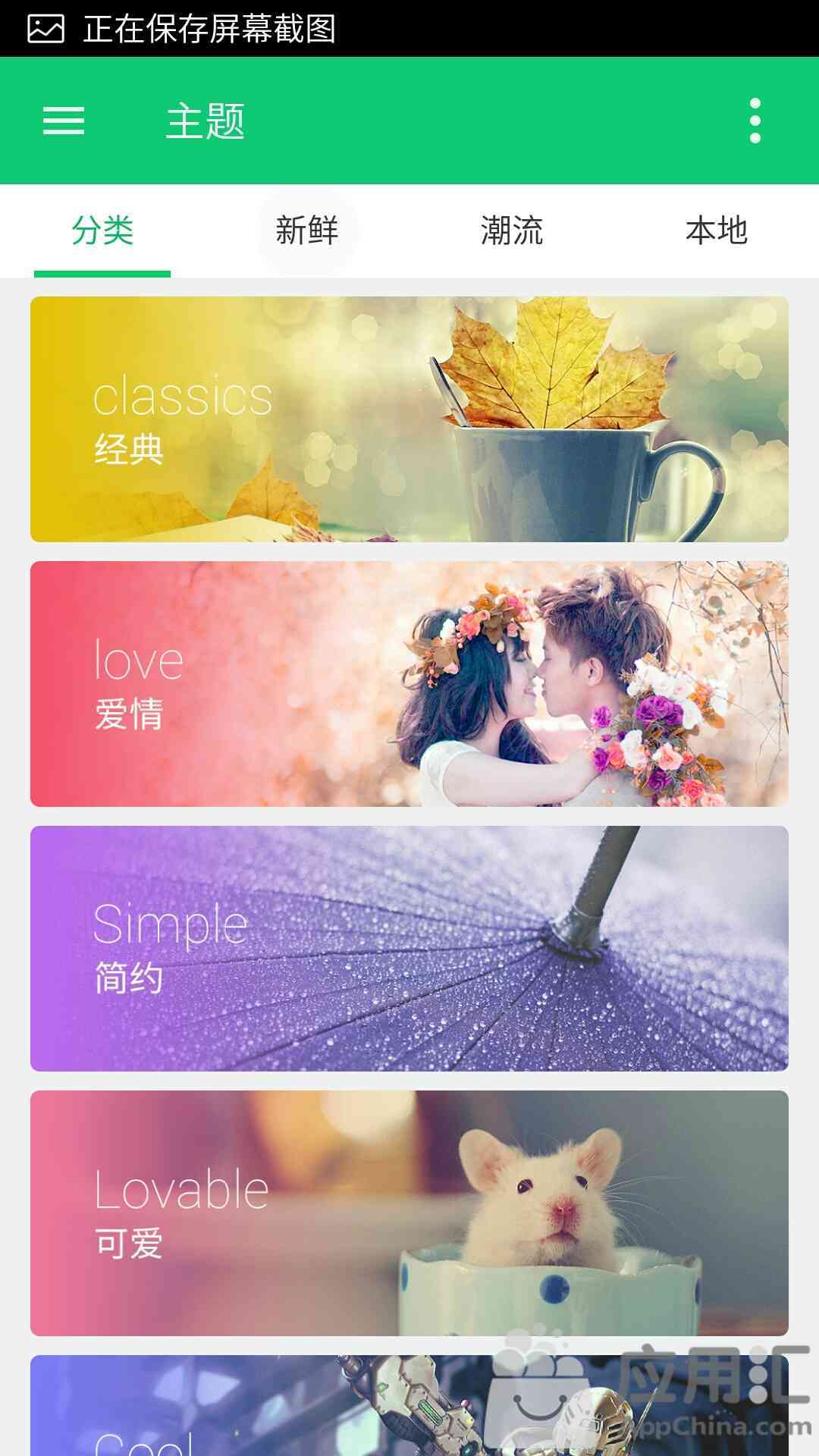Screen dimensions: 819x1456
Task: Open the overflow menu
Action: coord(755,121)
